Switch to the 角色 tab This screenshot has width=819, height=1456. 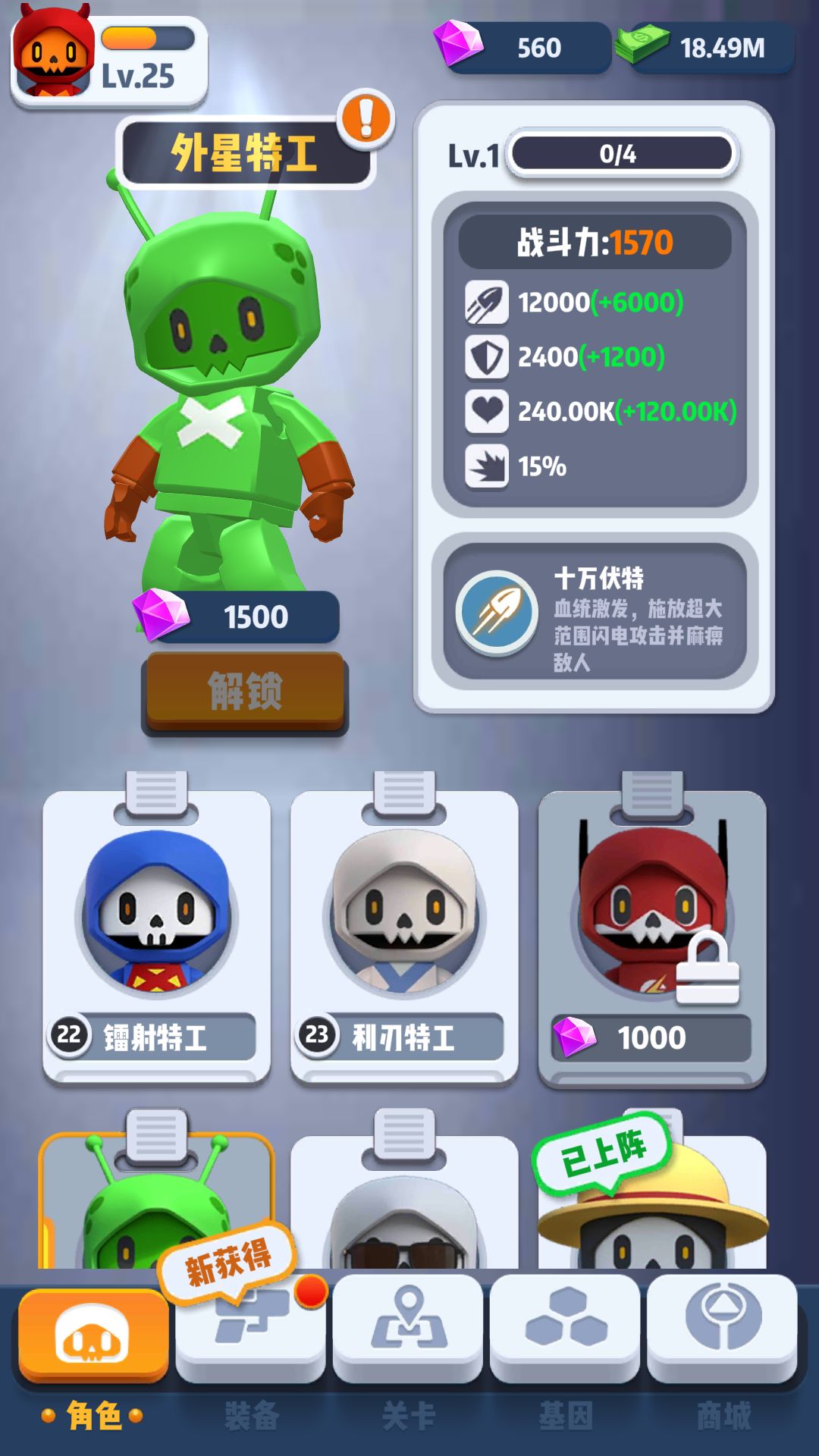click(93, 1354)
